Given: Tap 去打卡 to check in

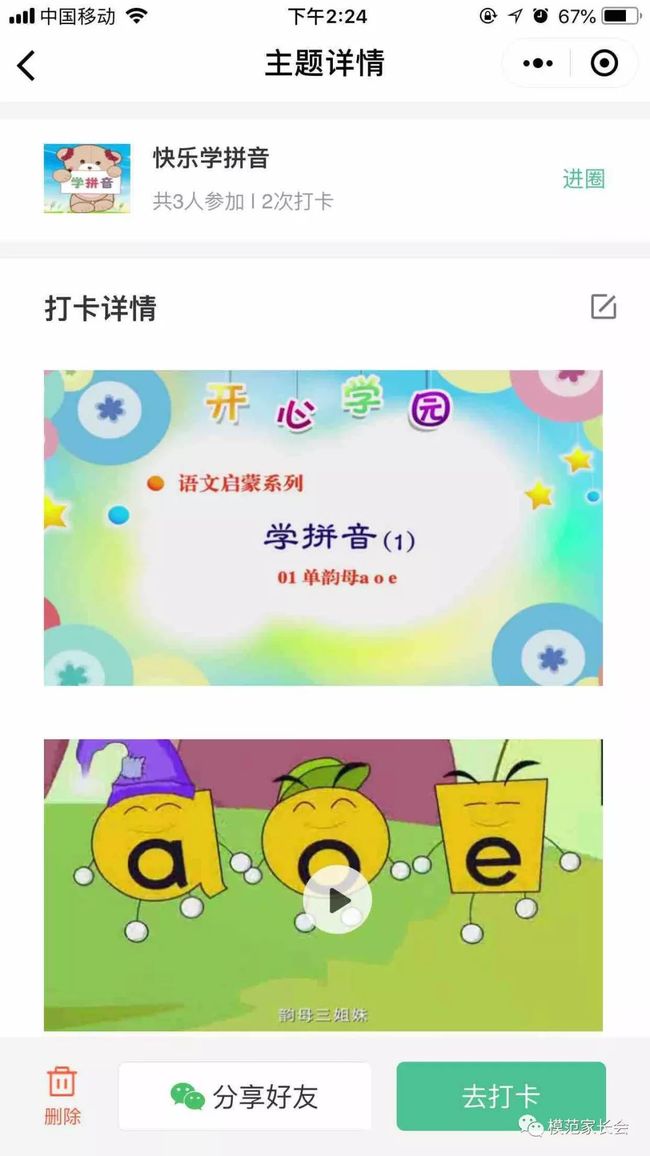Looking at the screenshot, I should click(501, 1096).
